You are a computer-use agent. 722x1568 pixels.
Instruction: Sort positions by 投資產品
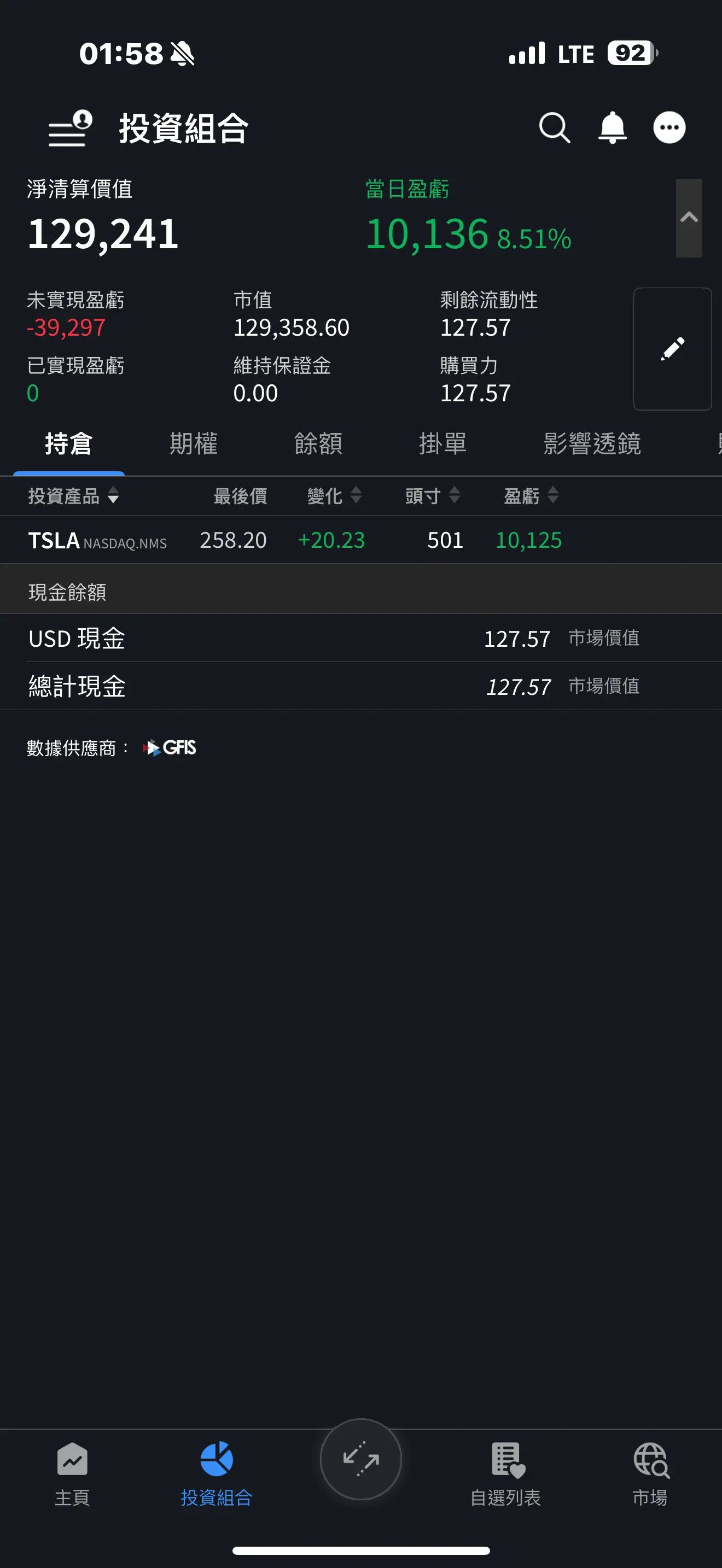[x=74, y=496]
